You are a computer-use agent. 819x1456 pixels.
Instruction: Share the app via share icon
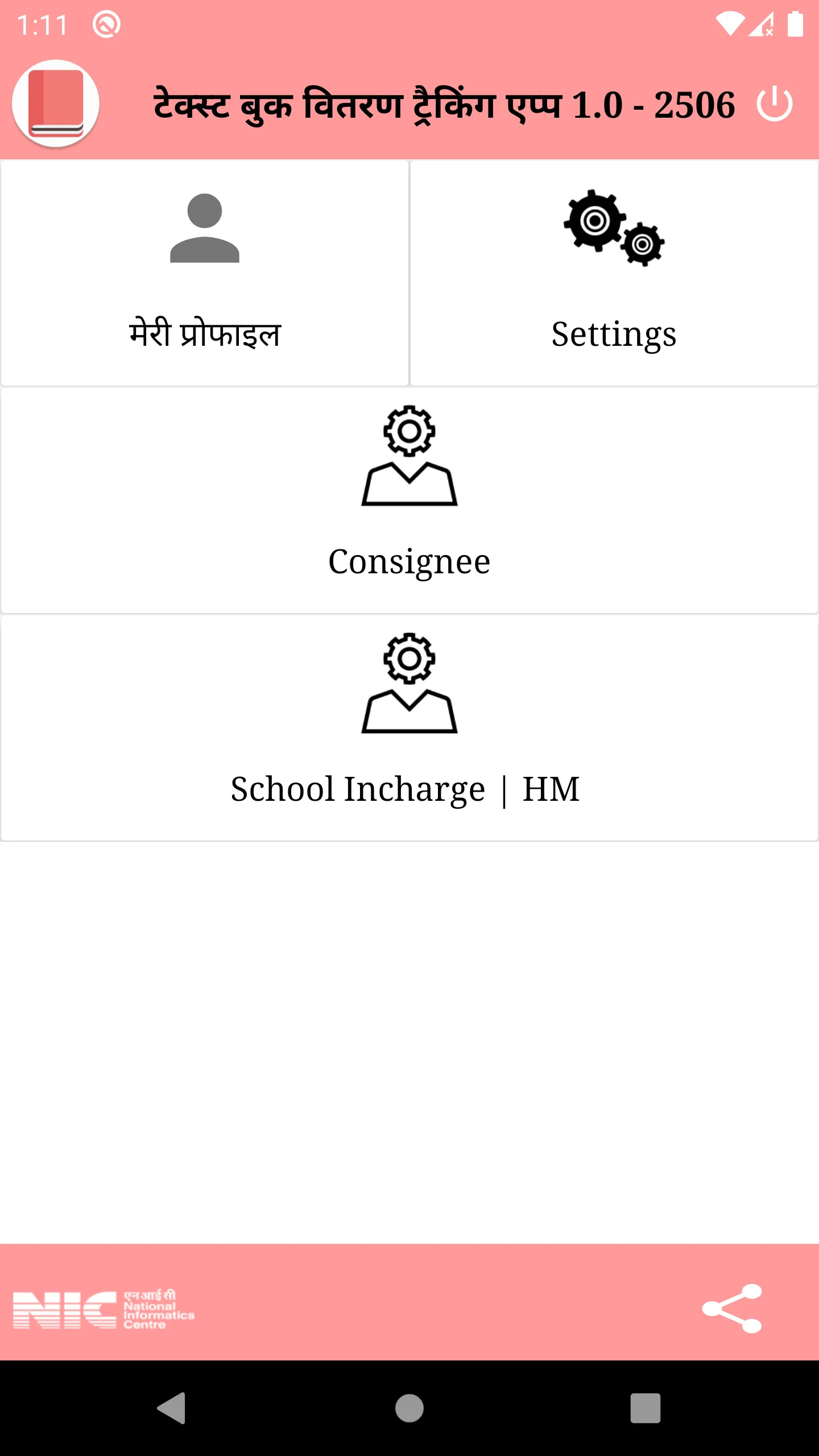(x=732, y=1308)
